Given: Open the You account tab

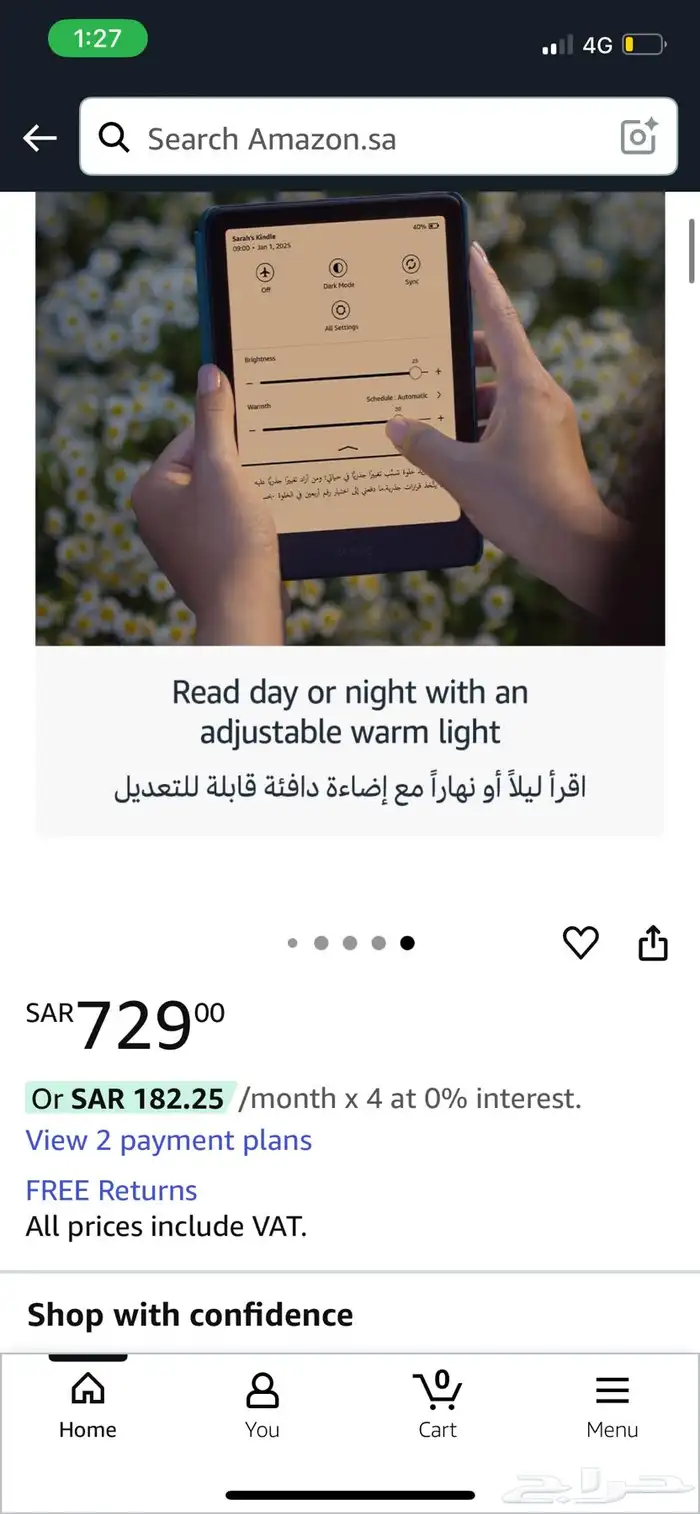Looking at the screenshot, I should pyautogui.click(x=262, y=1406).
